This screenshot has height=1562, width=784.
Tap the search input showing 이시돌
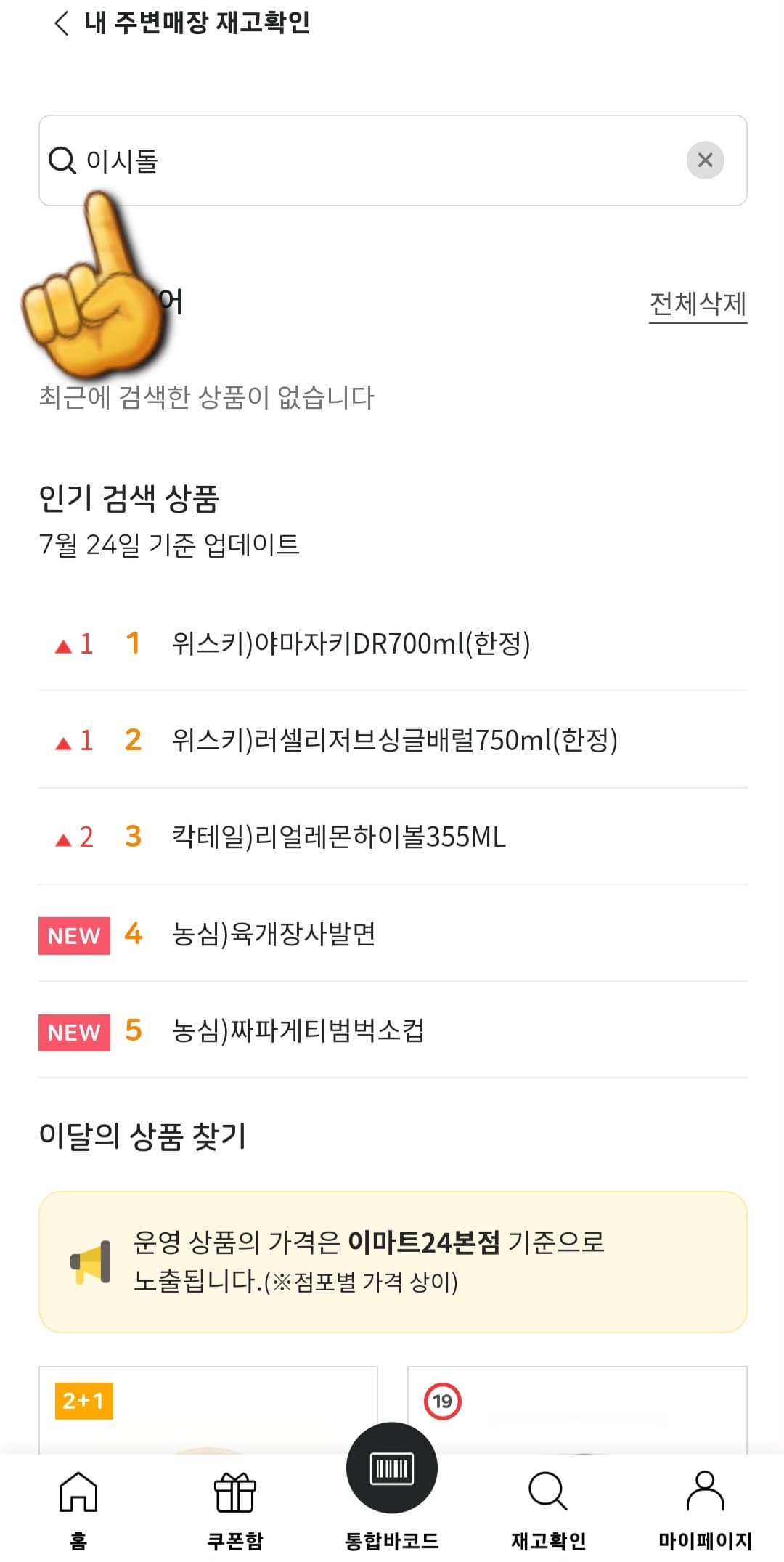point(290,160)
